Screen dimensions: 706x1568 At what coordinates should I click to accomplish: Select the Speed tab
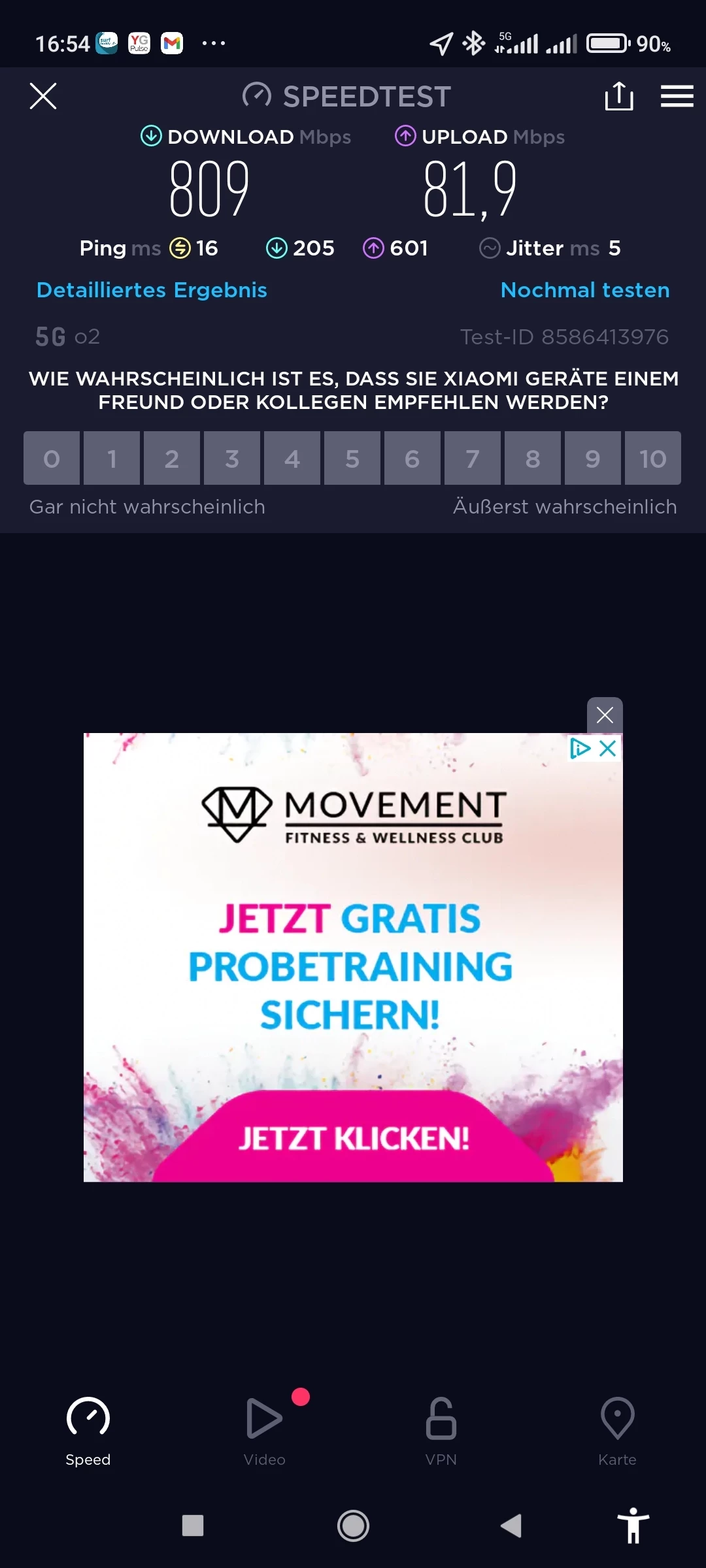pos(88,1431)
